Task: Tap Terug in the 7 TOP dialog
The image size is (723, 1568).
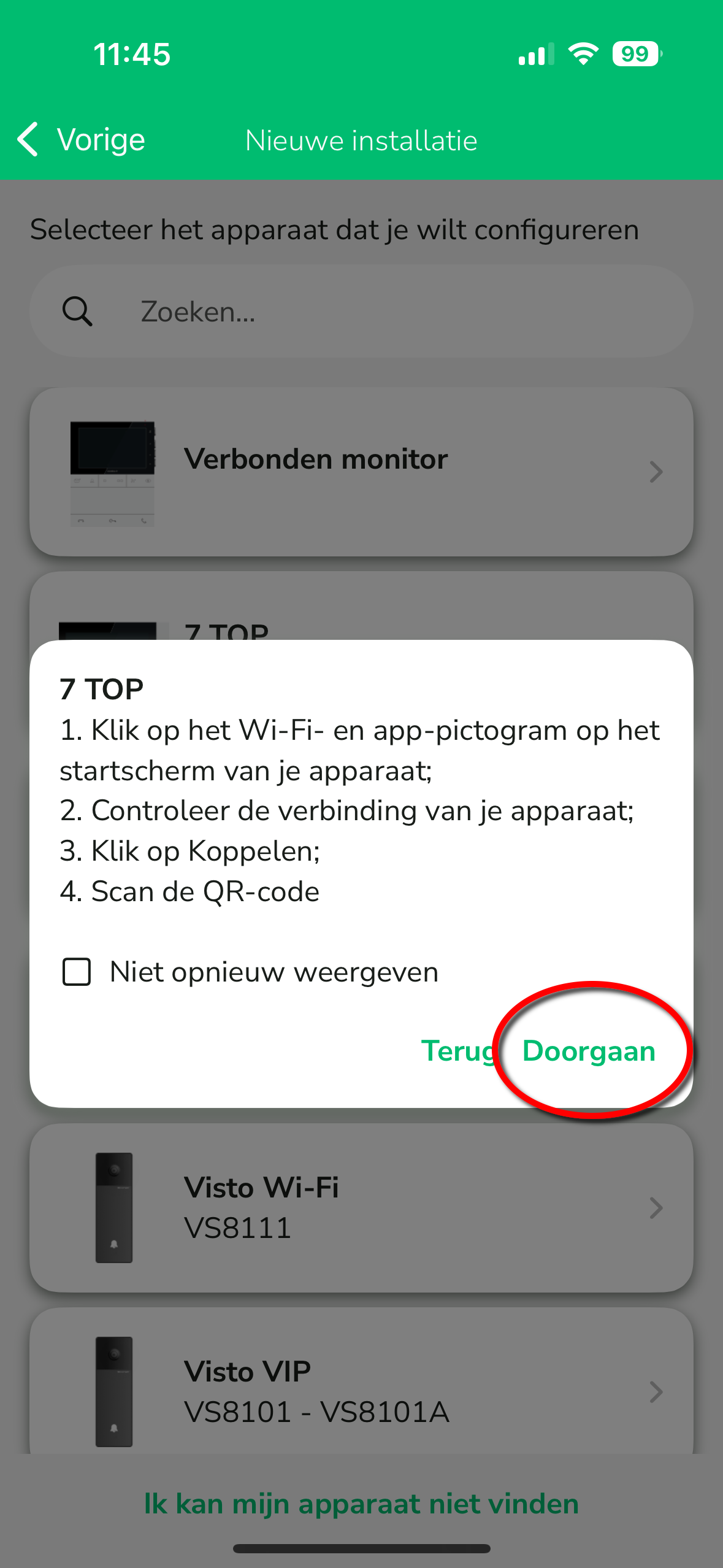Action: [x=458, y=1051]
